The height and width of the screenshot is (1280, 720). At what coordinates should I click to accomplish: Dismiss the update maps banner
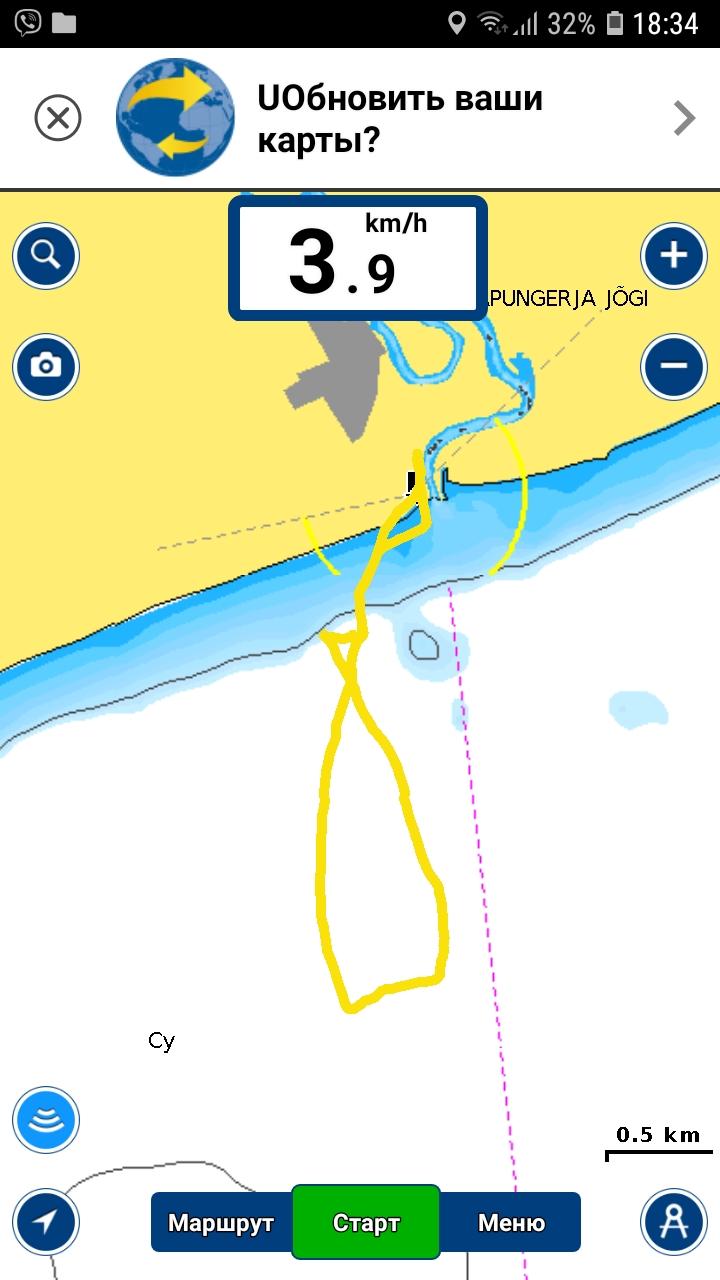pyautogui.click(x=58, y=119)
